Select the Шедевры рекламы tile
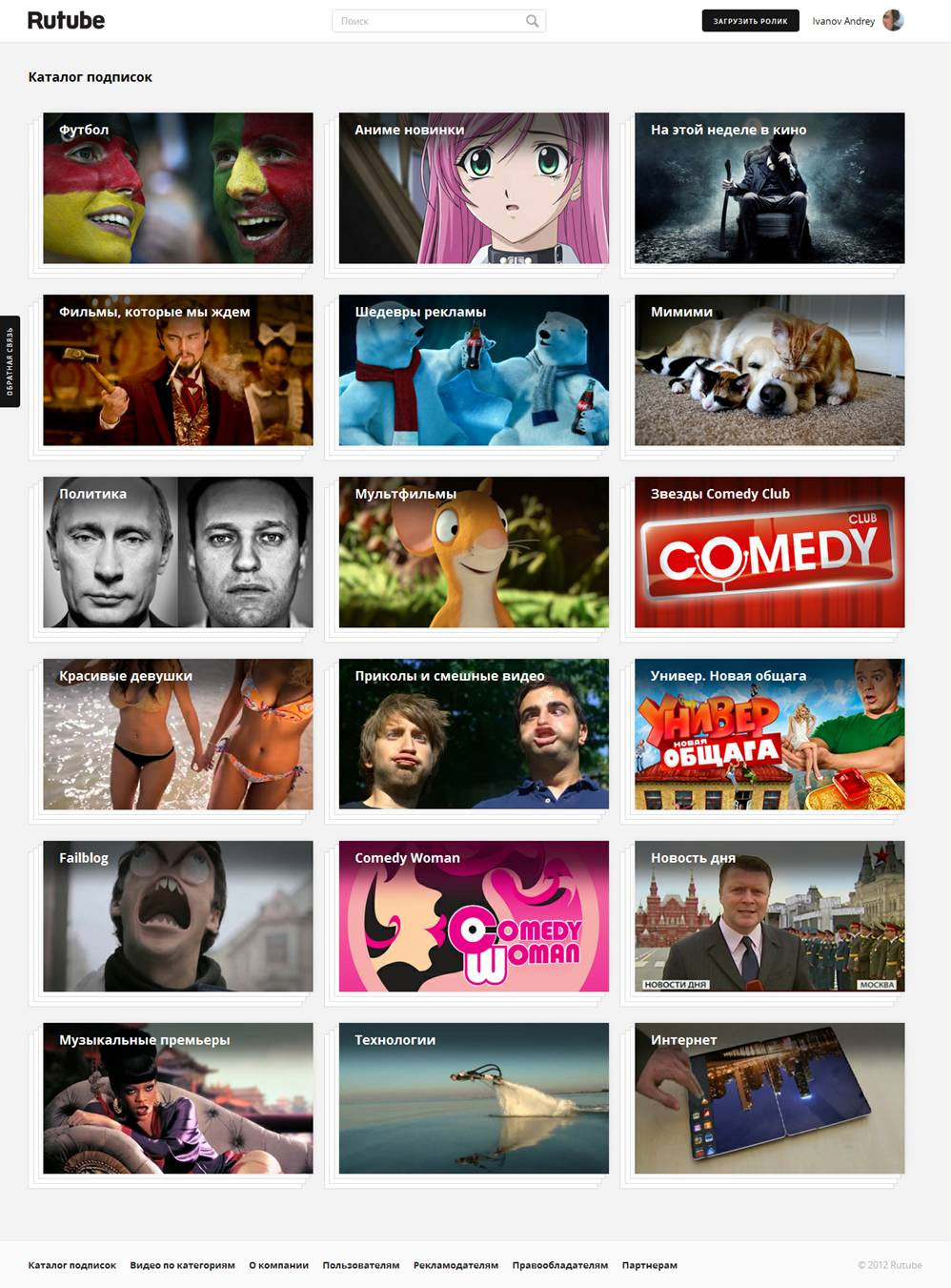Screen dimensions: 951x1288 [474, 370]
